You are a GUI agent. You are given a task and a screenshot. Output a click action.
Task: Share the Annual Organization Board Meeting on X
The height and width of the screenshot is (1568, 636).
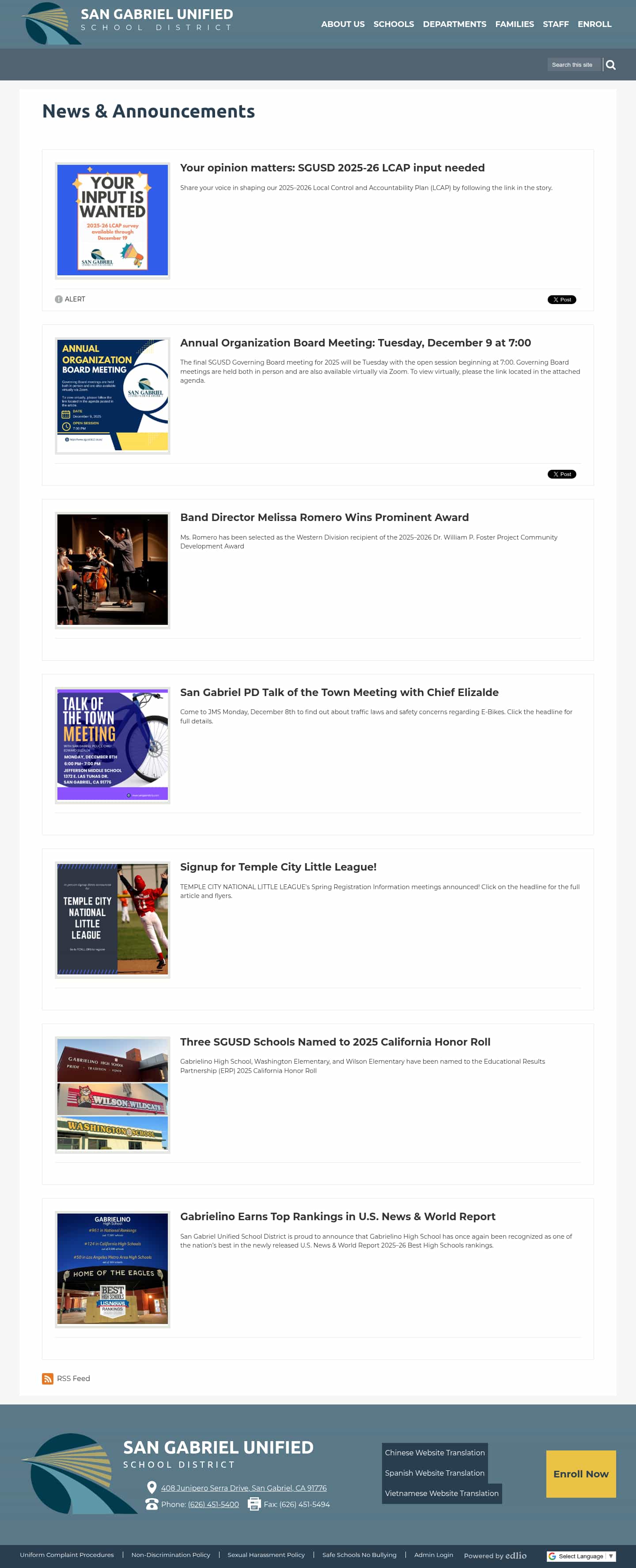561,474
